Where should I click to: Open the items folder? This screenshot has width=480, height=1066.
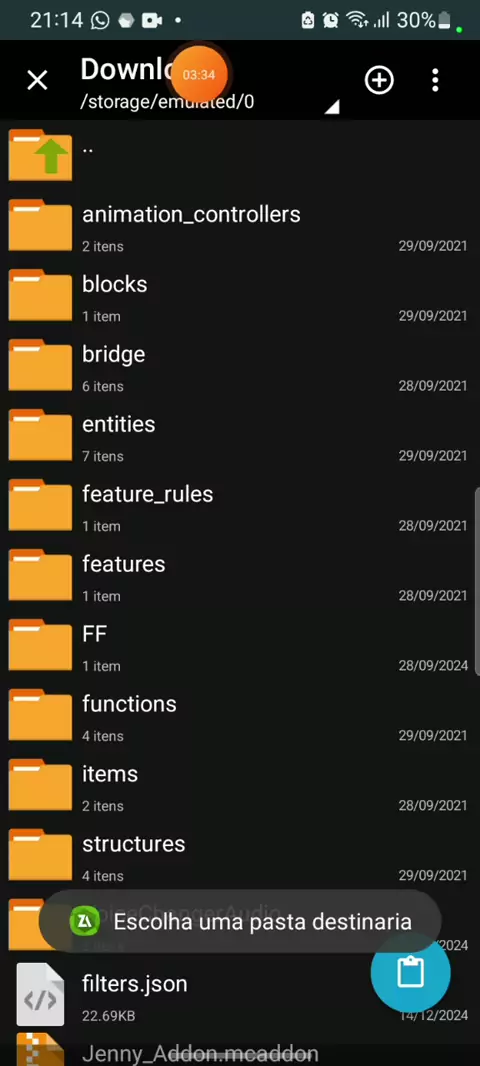click(x=240, y=787)
